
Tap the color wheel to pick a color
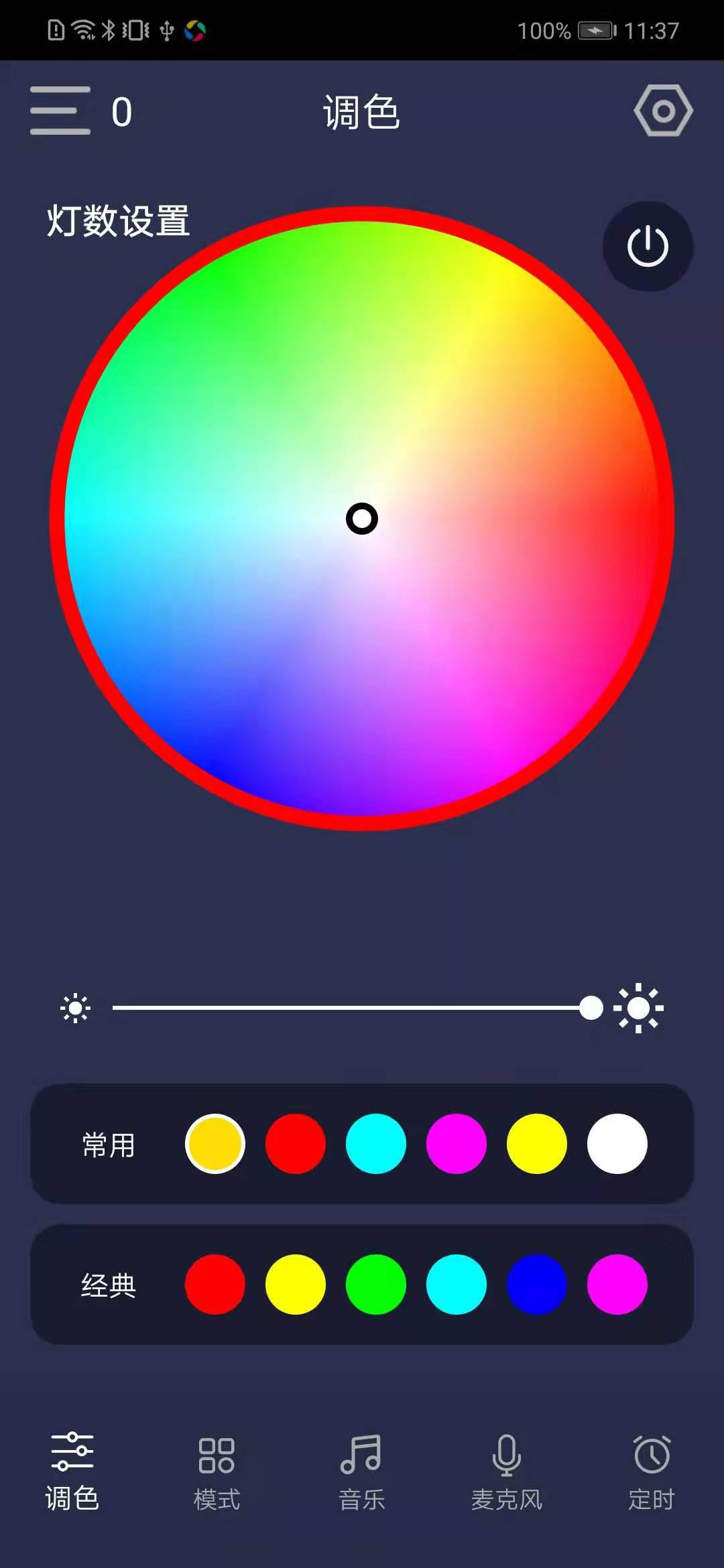coord(362,519)
